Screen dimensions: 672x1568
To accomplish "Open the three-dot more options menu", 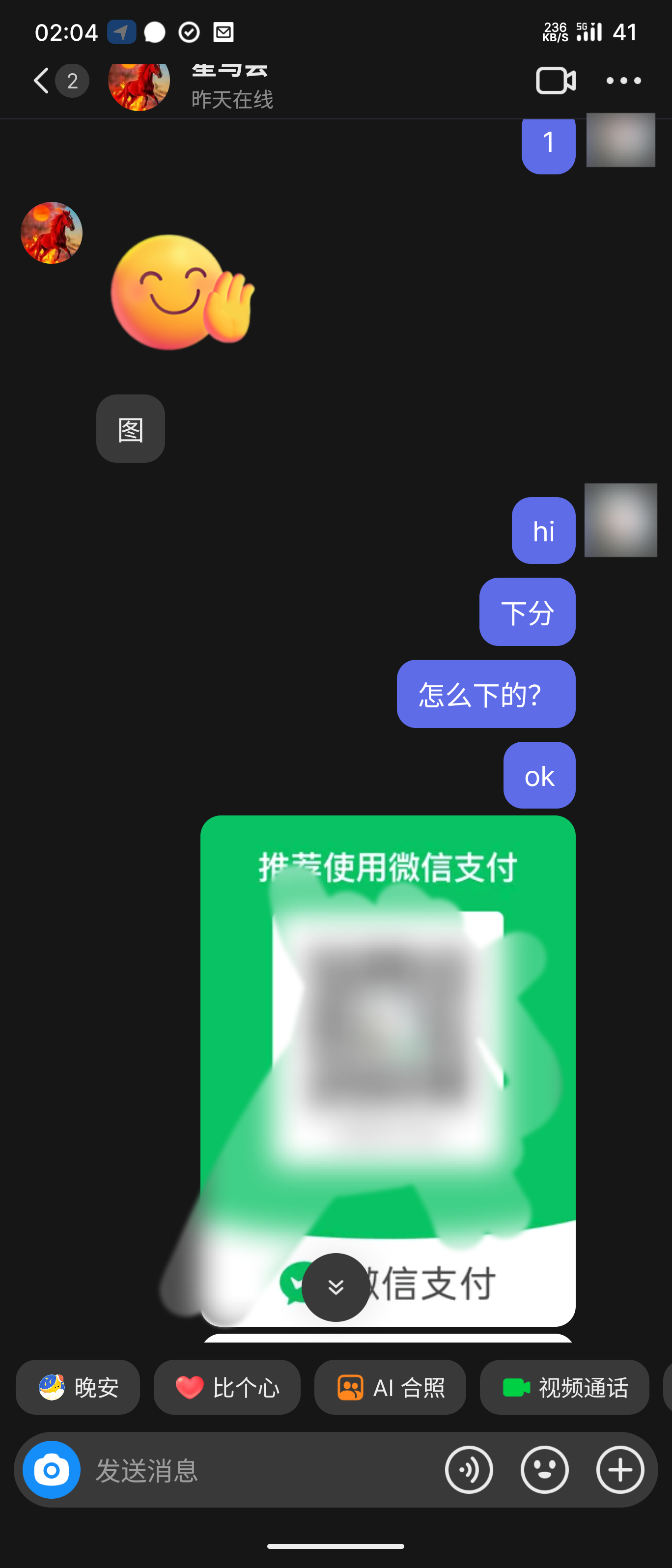I will 623,81.
